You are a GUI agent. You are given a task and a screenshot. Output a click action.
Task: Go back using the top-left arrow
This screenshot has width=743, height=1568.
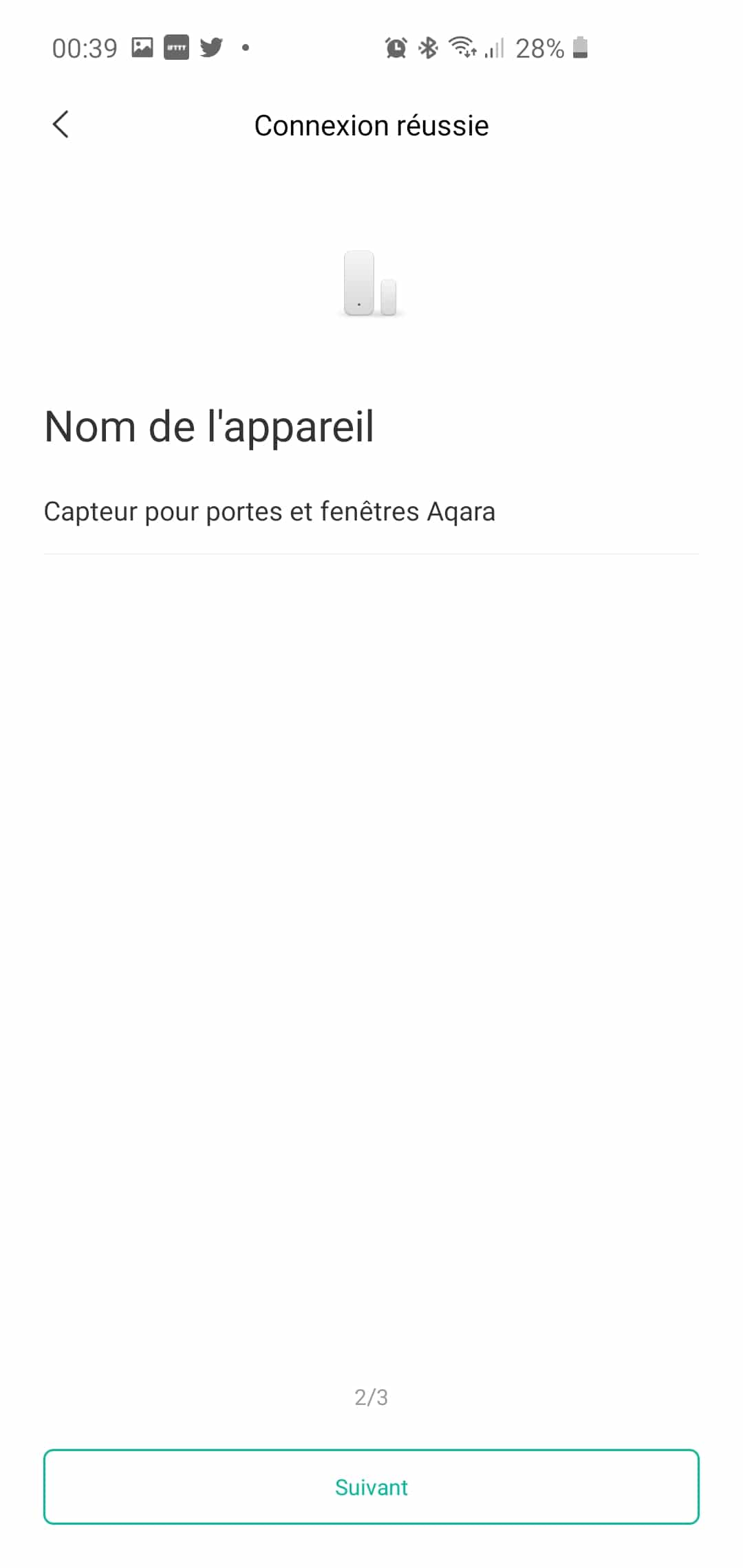(x=61, y=124)
